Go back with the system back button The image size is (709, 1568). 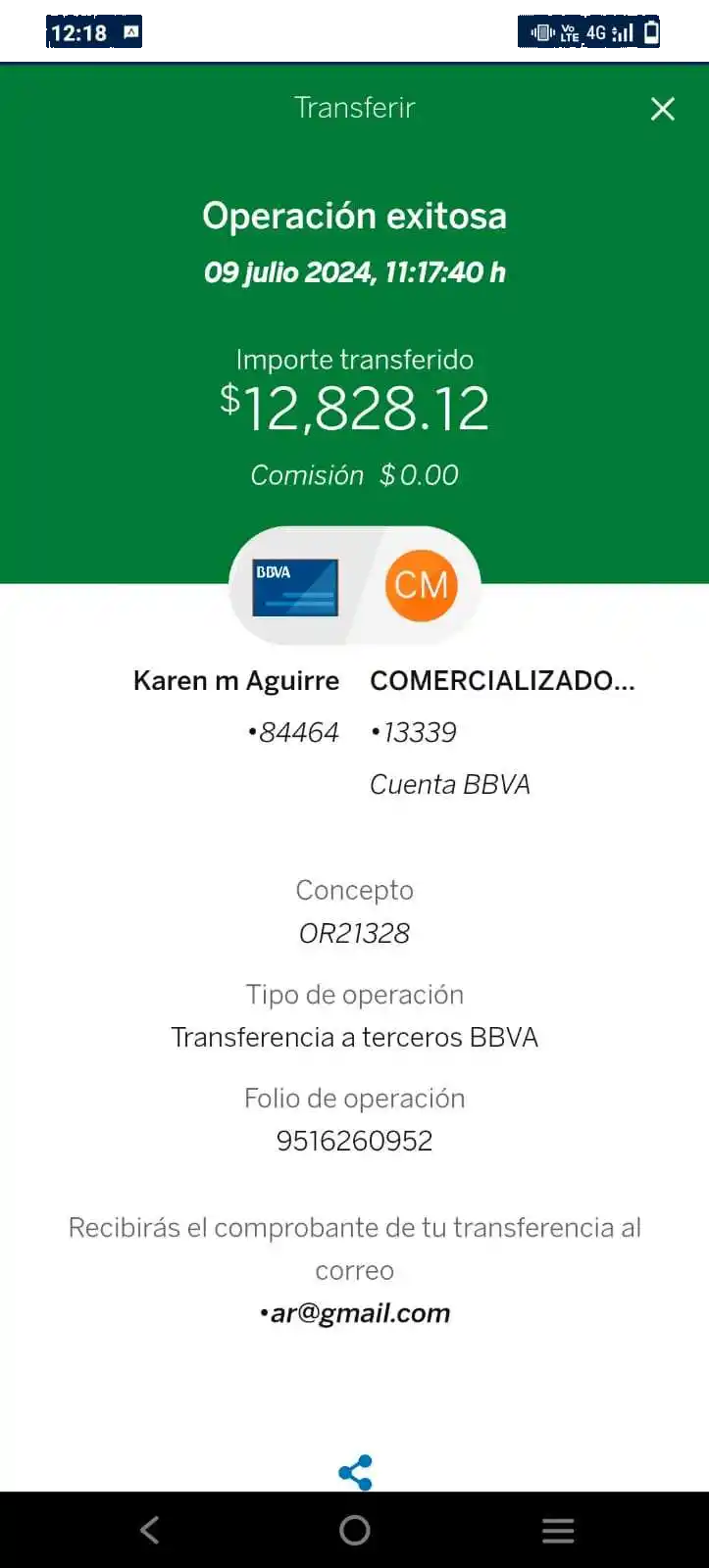point(150,1530)
